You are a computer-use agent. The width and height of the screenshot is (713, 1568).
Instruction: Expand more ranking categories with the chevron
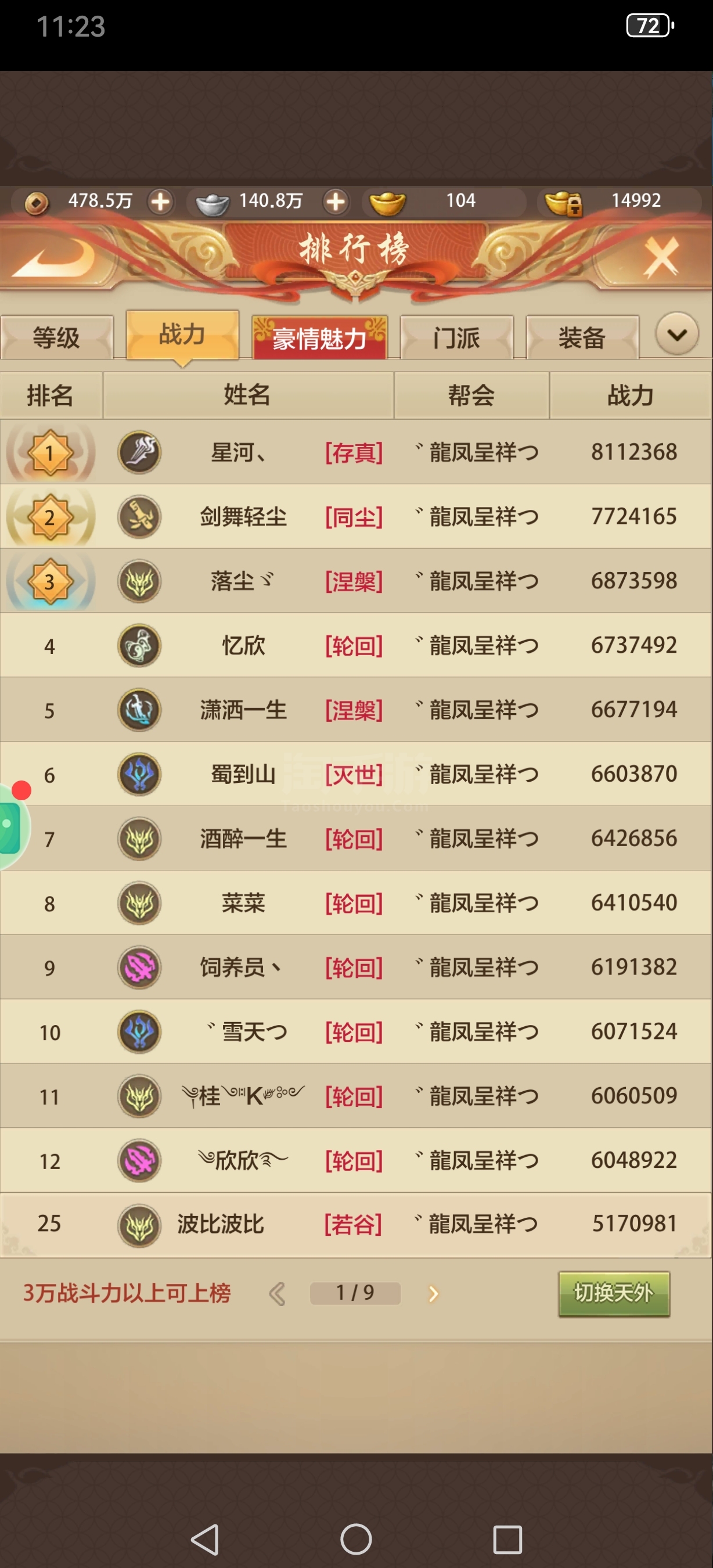[x=677, y=334]
